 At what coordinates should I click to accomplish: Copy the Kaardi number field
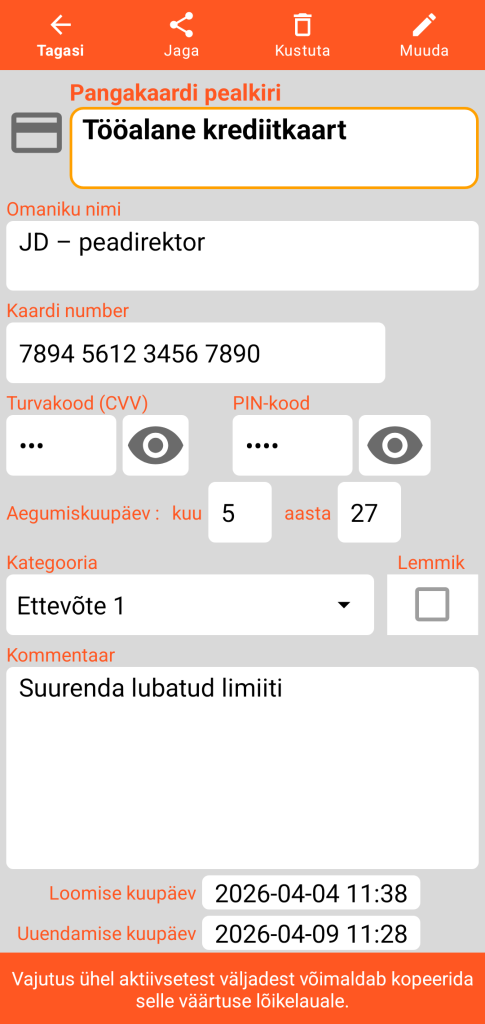(x=196, y=353)
